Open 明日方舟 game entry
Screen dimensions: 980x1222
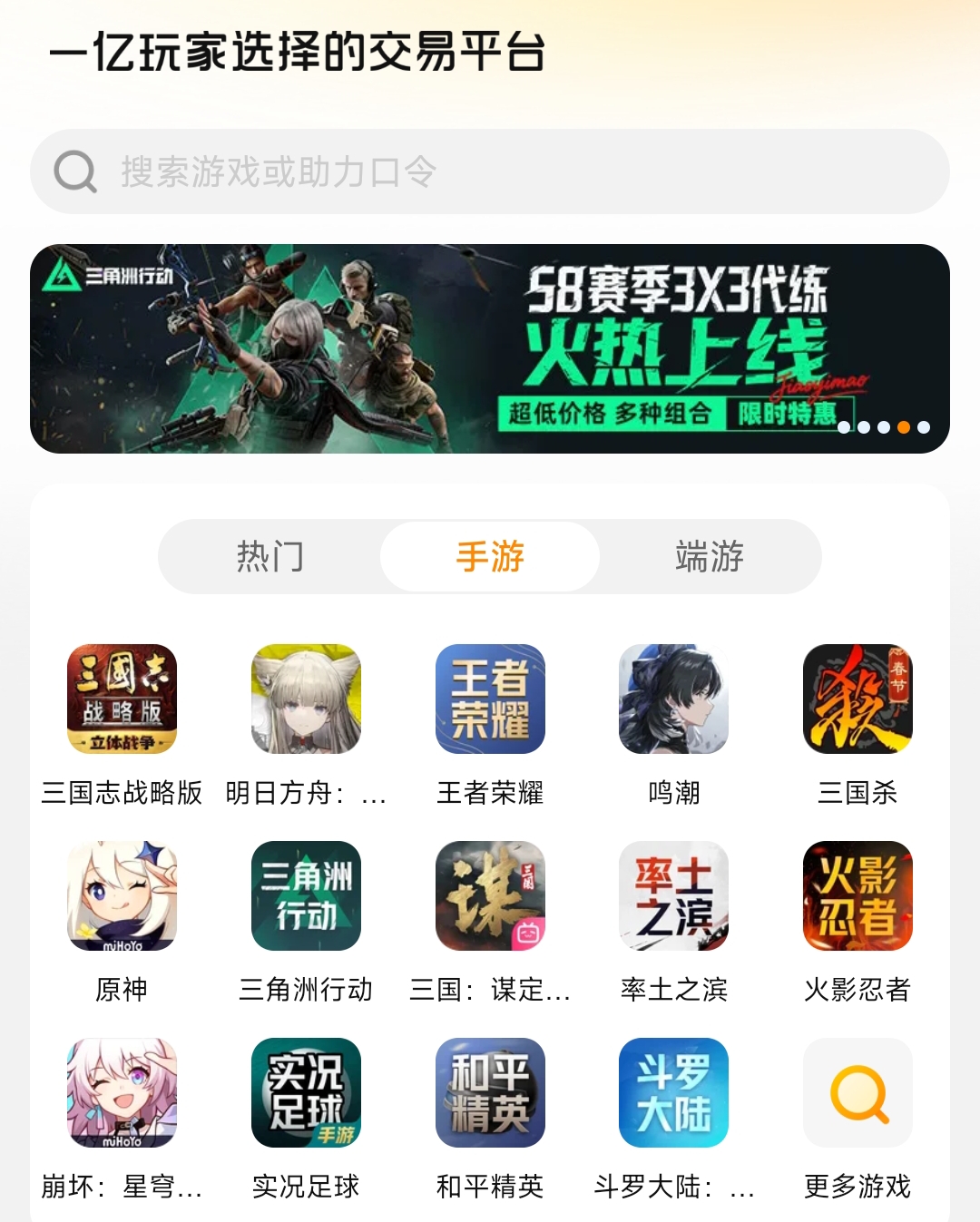point(306,699)
